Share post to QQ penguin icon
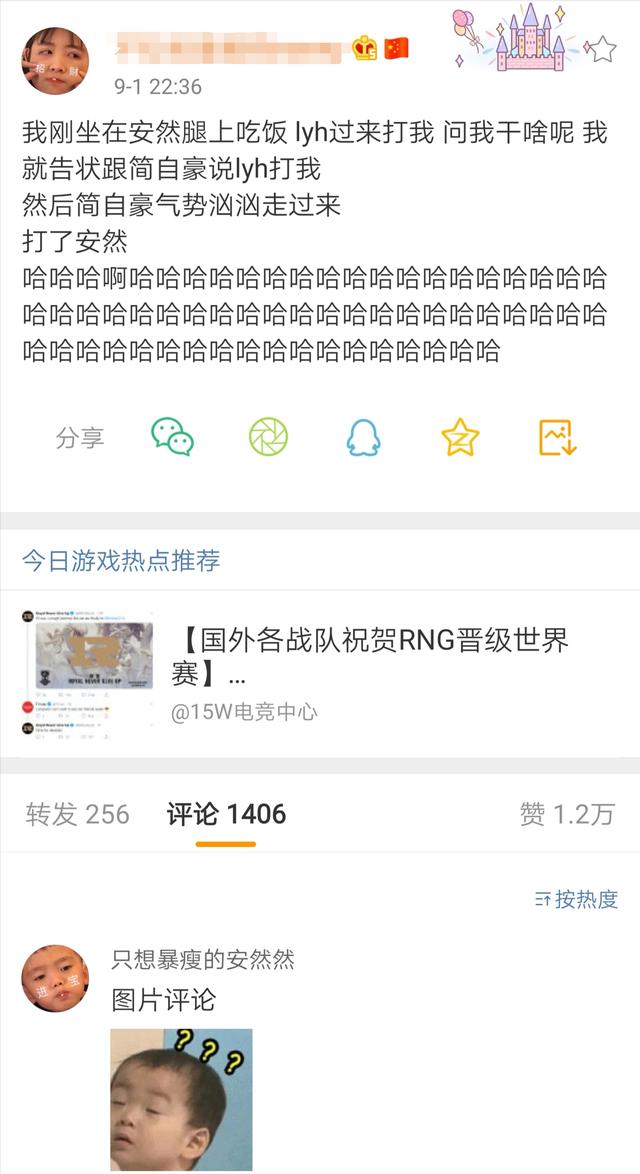640x1174 pixels. (363, 437)
